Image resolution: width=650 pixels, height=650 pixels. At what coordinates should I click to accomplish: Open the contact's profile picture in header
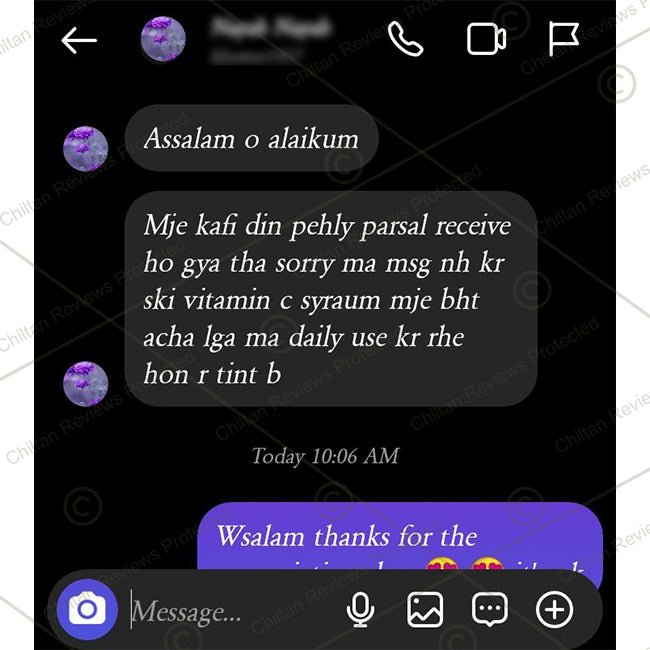coord(161,41)
